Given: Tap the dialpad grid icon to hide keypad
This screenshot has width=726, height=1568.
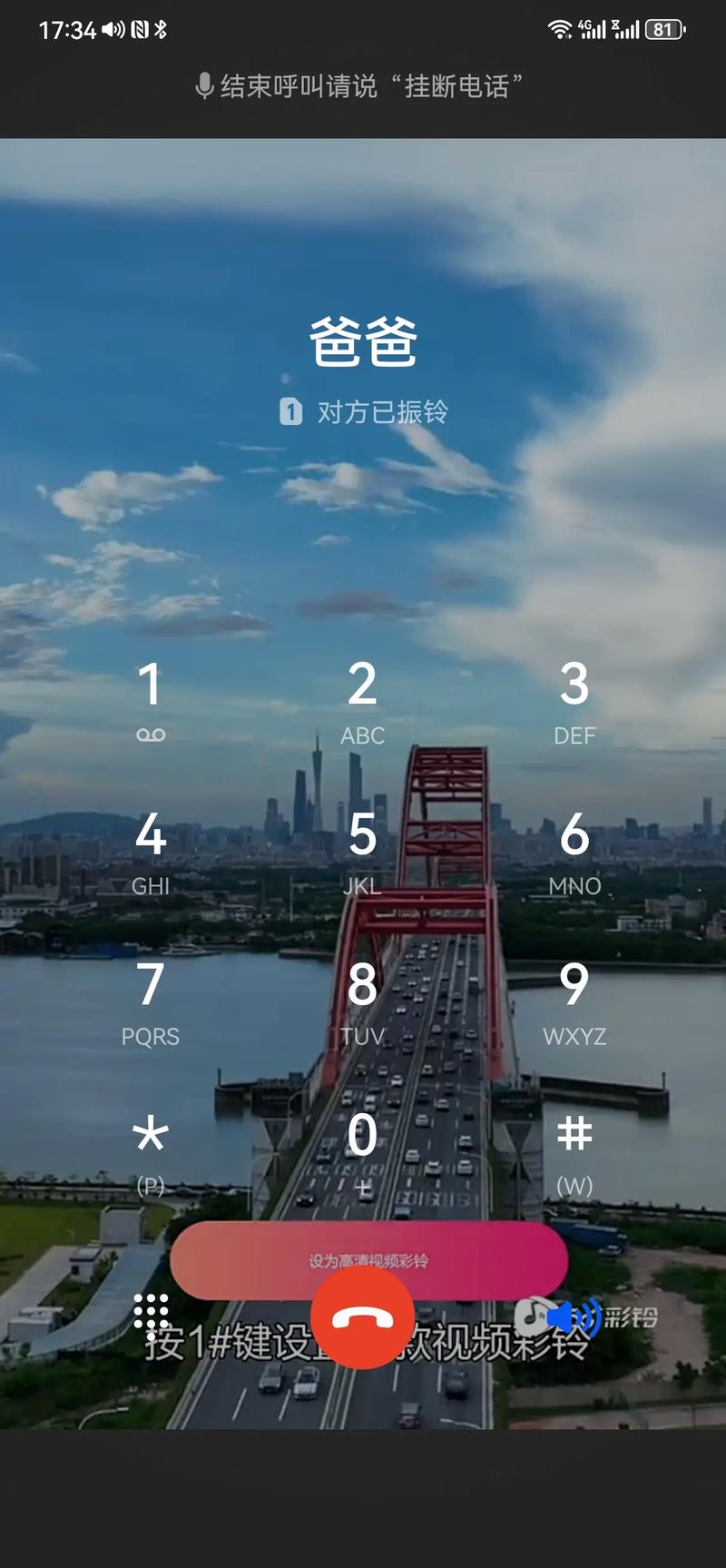Looking at the screenshot, I should pos(152,1312).
